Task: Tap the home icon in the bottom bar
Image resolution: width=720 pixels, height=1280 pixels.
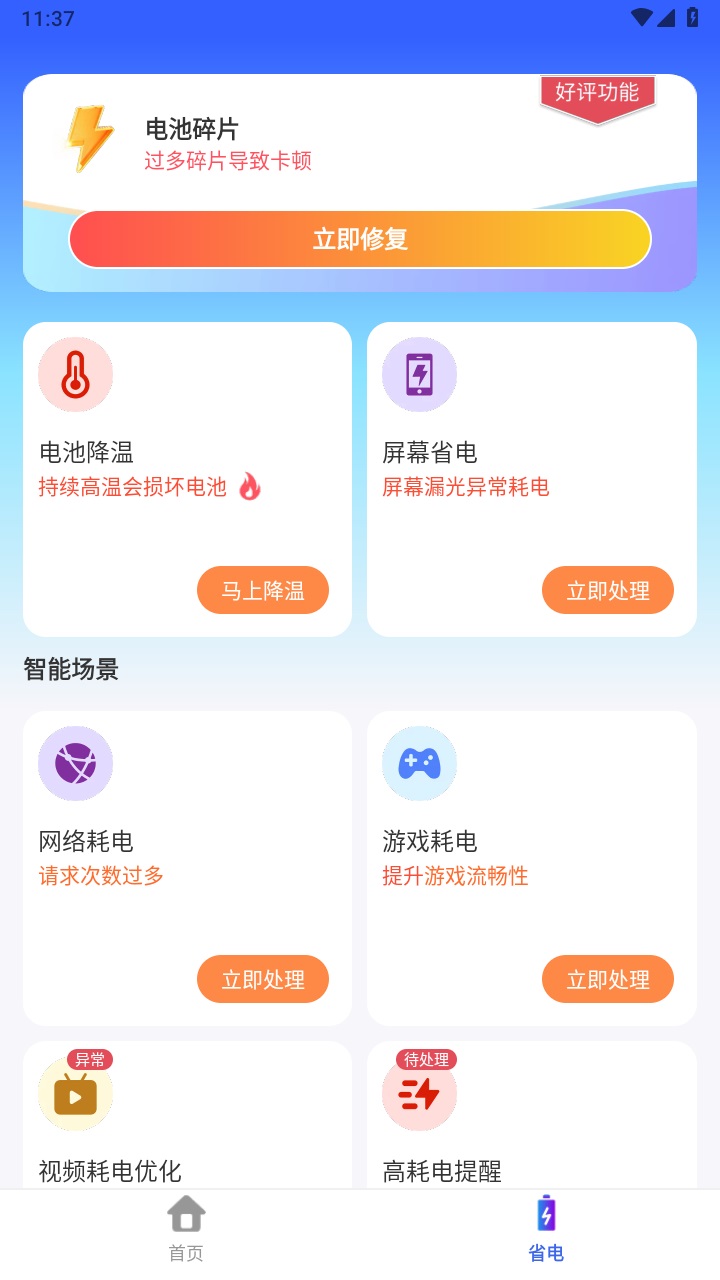Action: pyautogui.click(x=187, y=1214)
